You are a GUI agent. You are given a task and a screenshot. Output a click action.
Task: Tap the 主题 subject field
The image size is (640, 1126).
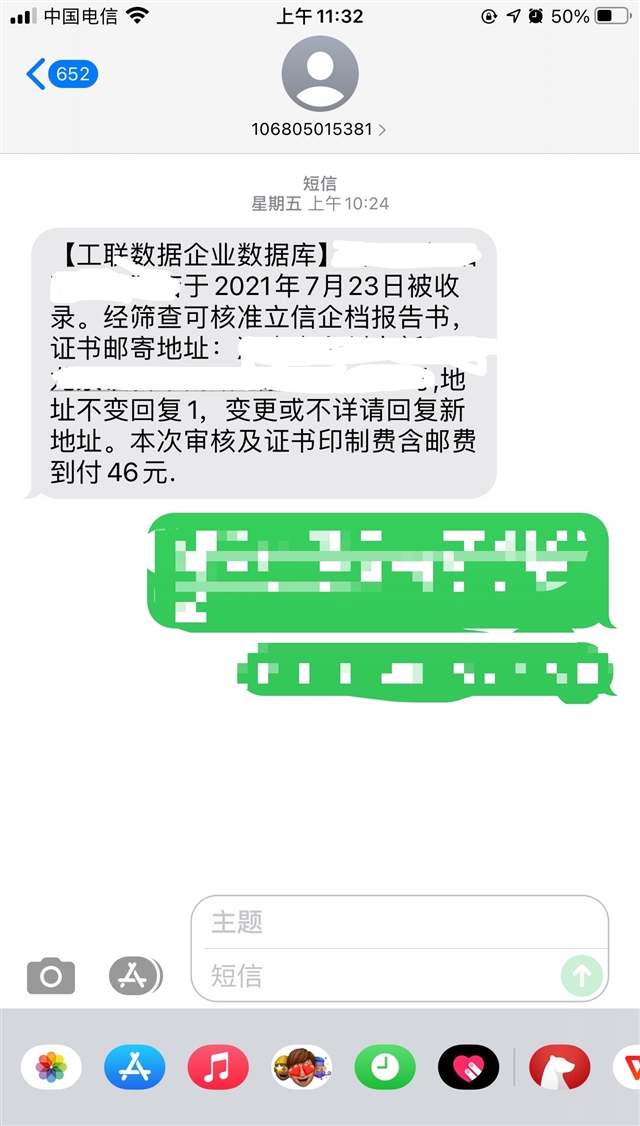(x=398, y=922)
